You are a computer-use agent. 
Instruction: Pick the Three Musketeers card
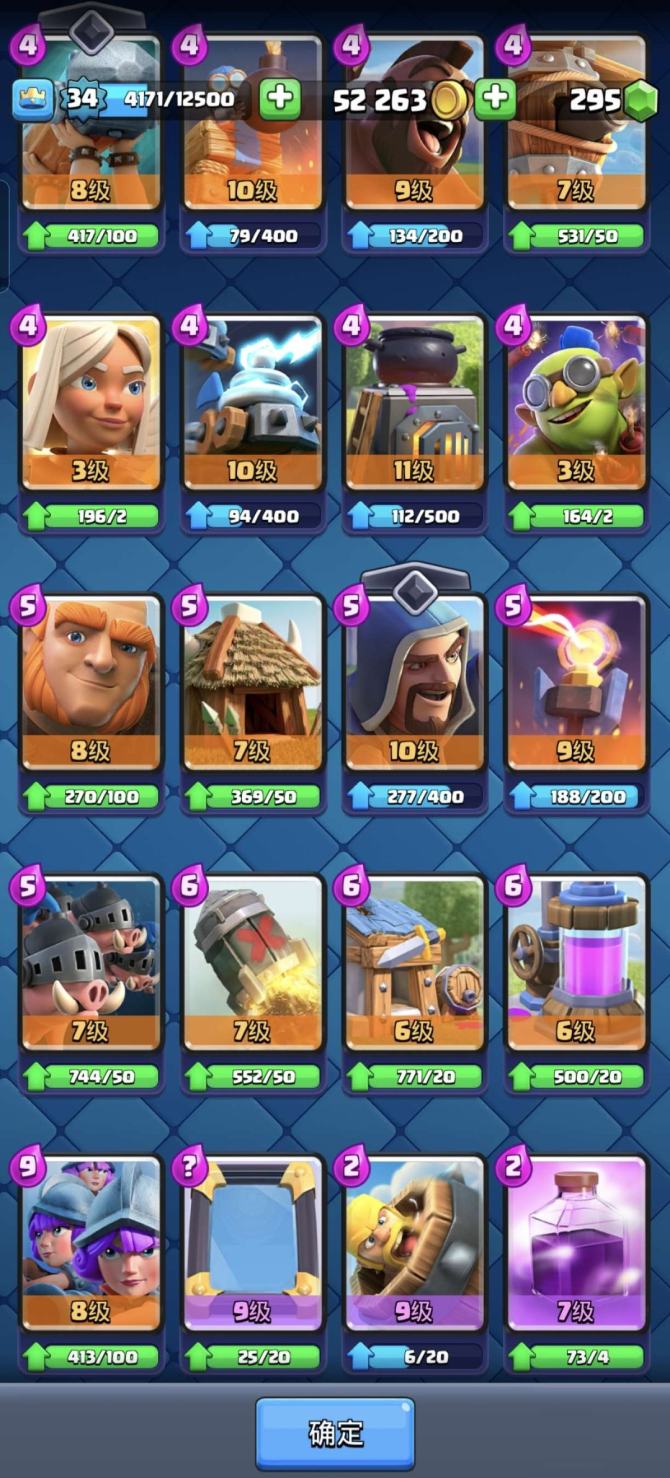(90, 1240)
